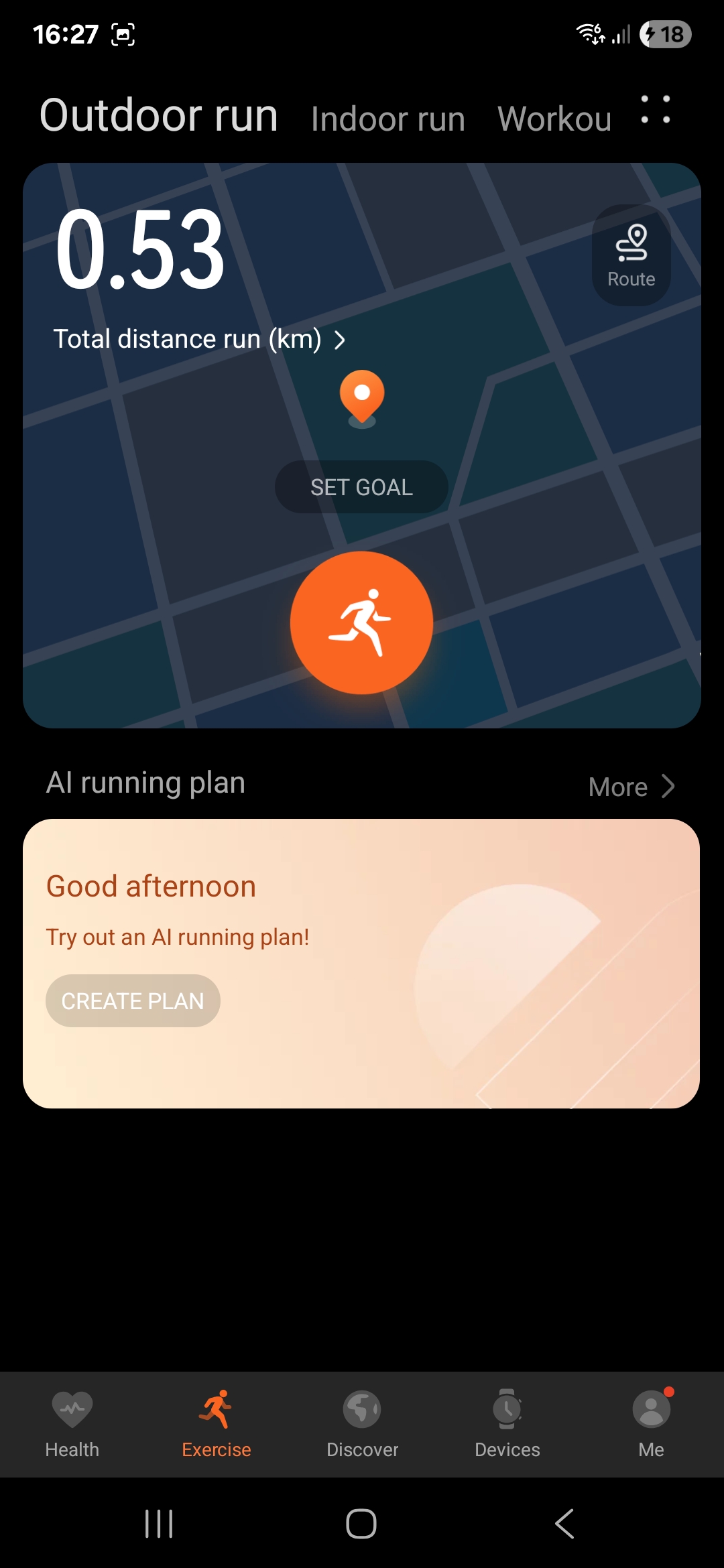Viewport: 724px width, 1568px height.
Task: Start the outdoor run with the orange button
Action: pyautogui.click(x=361, y=623)
